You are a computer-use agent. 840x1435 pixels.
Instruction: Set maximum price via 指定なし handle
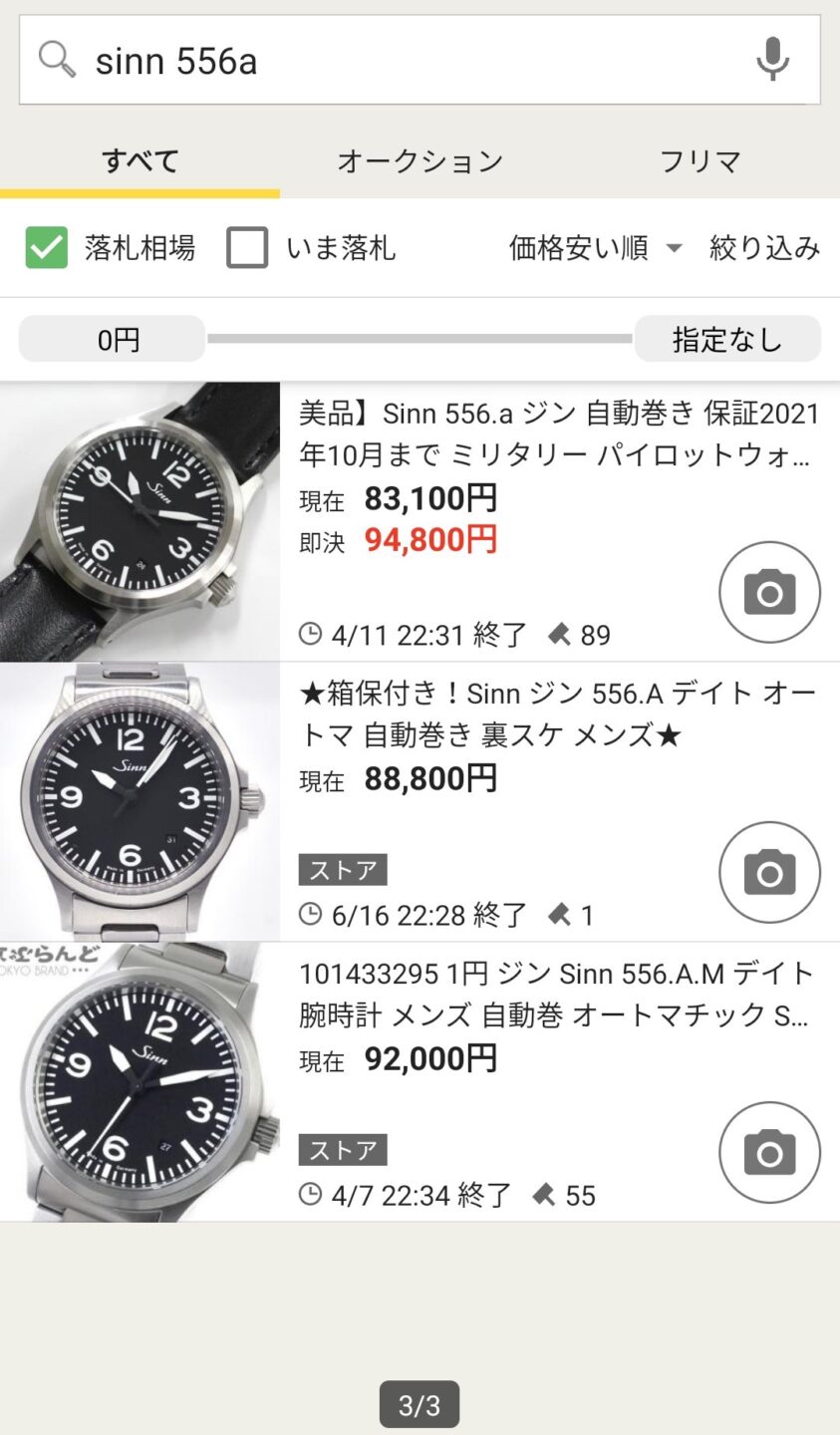tap(727, 340)
